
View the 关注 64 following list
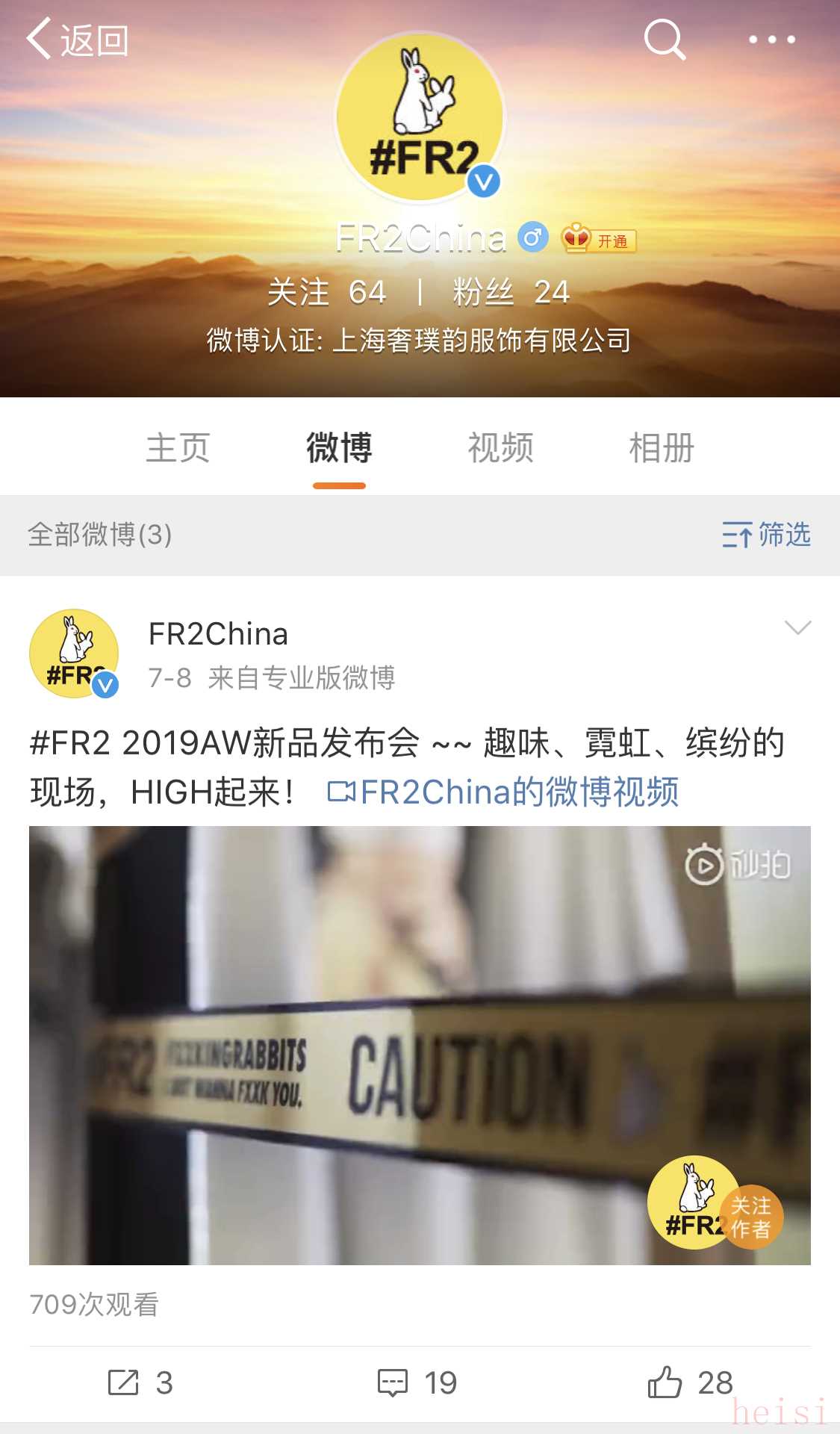point(327,292)
